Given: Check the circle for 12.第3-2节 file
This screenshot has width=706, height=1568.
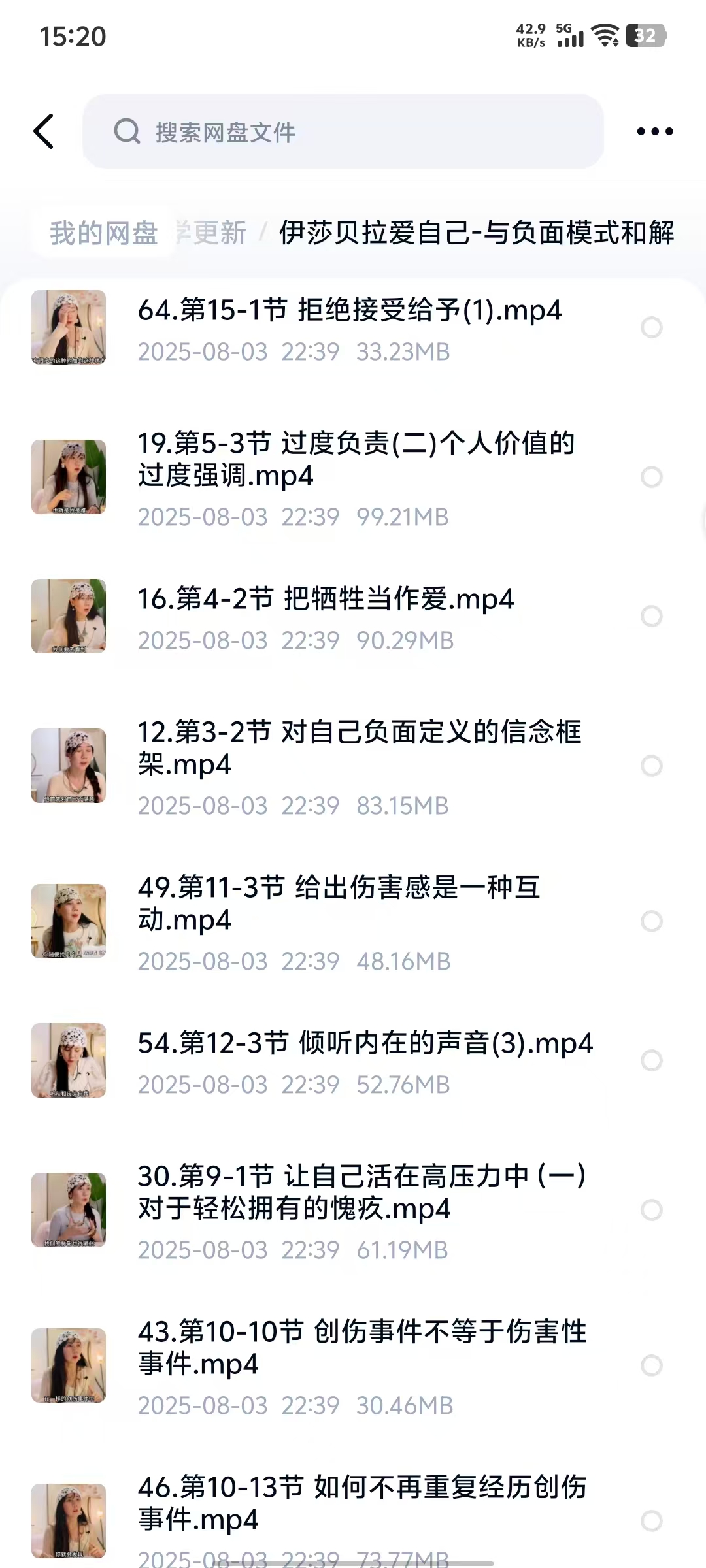Looking at the screenshot, I should [x=651, y=766].
